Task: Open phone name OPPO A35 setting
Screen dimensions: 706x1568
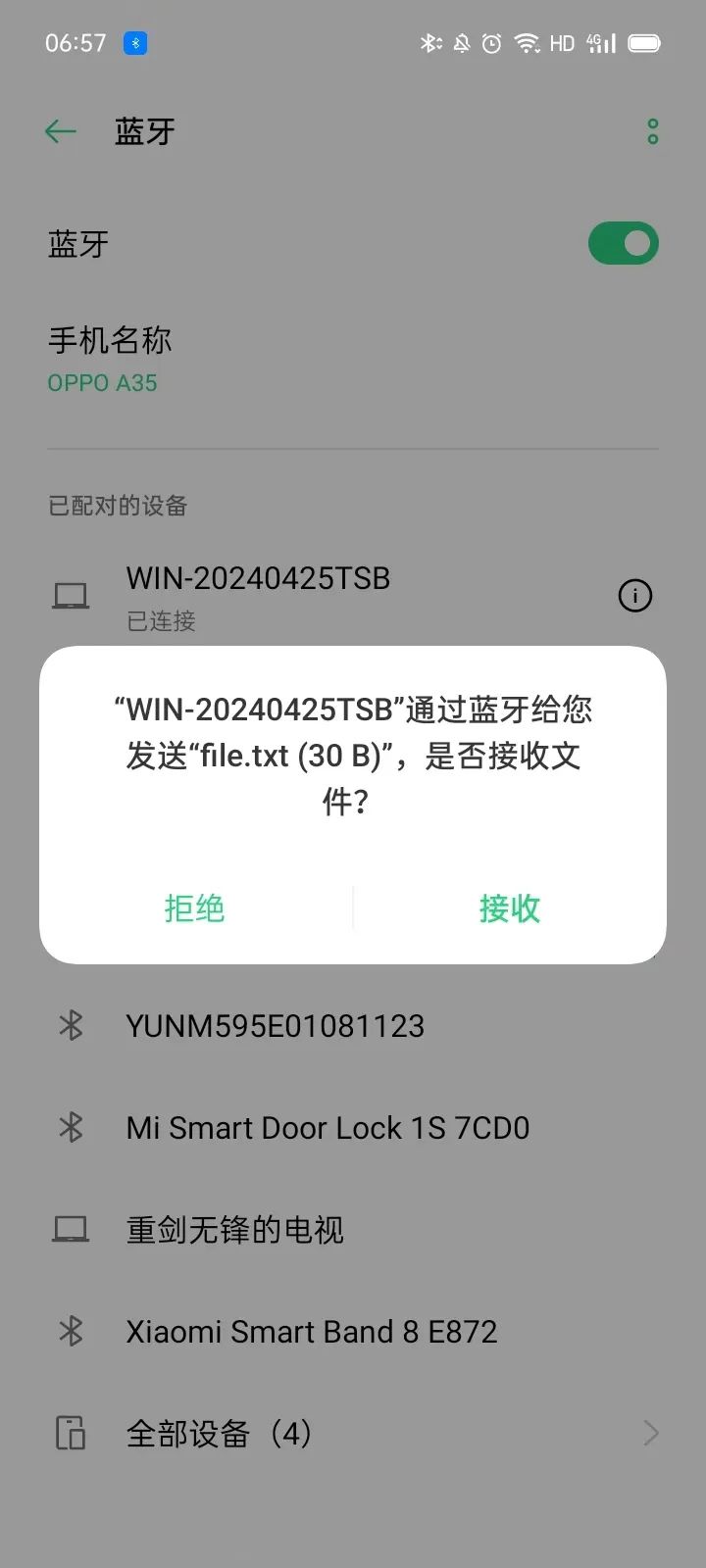Action: coord(110,360)
